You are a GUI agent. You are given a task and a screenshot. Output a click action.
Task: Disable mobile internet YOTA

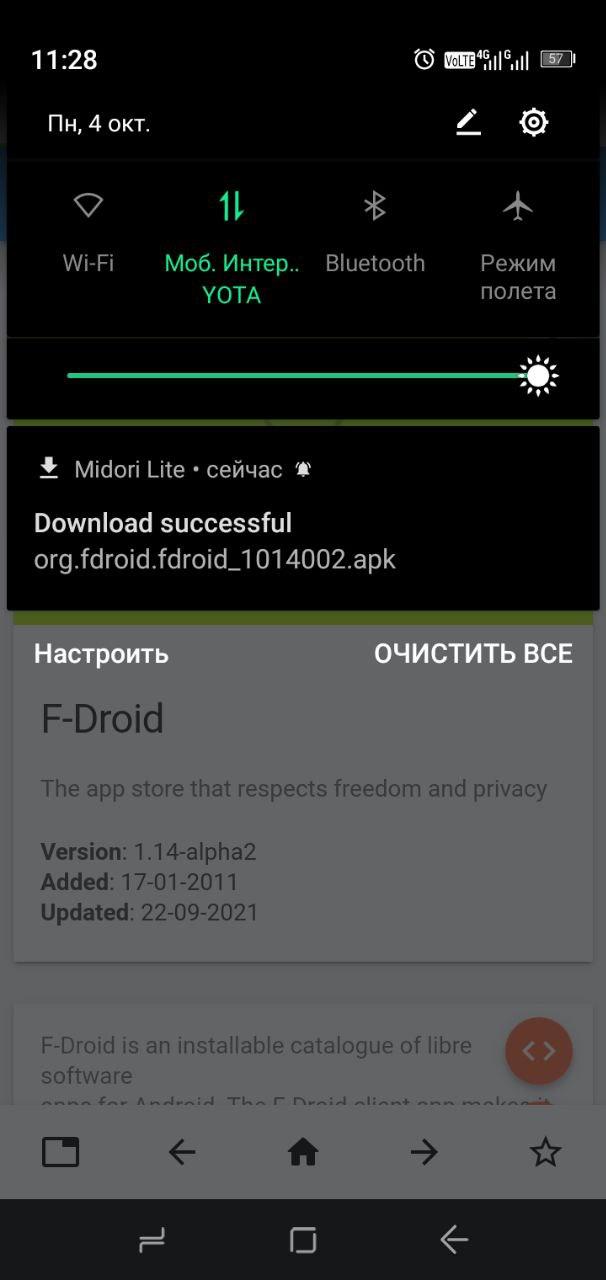click(x=231, y=207)
